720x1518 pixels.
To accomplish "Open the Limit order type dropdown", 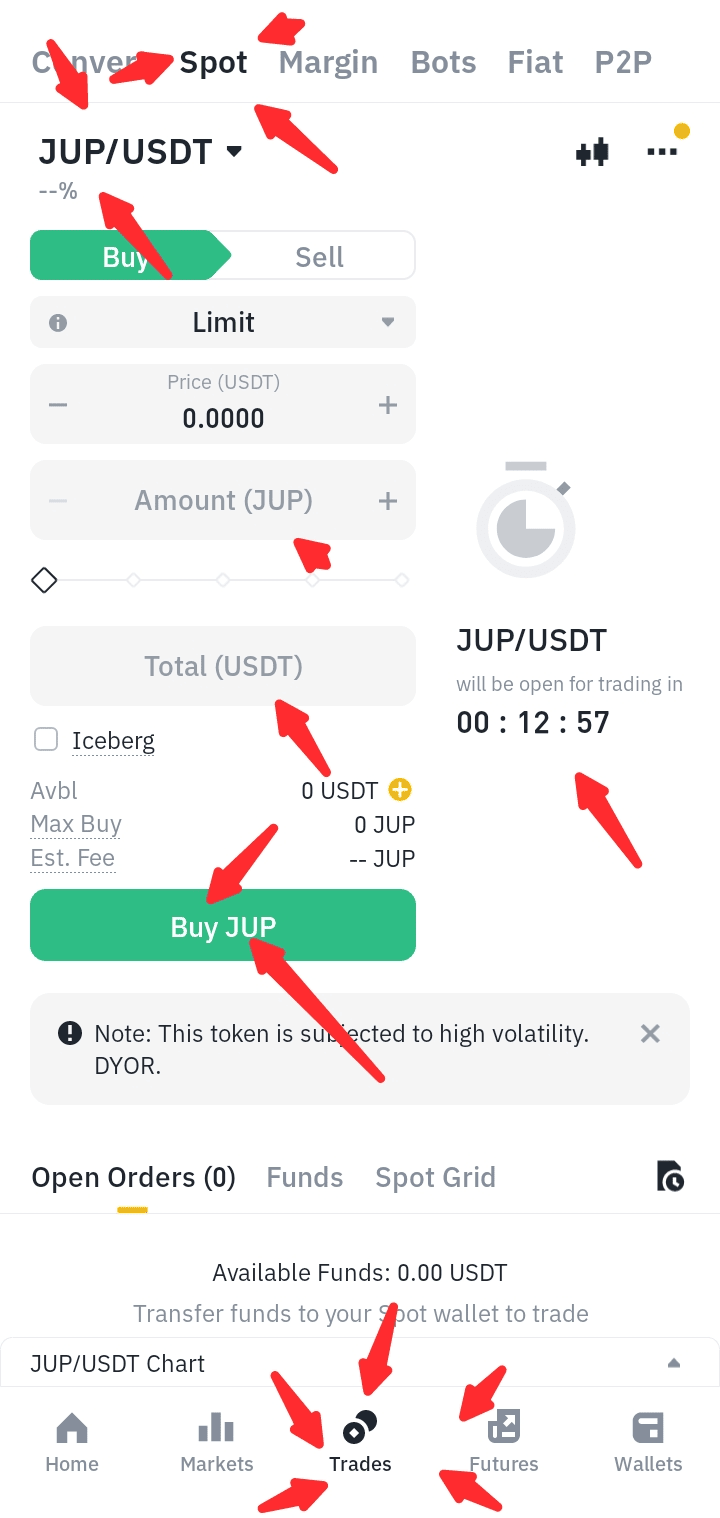I will pyautogui.click(x=387, y=322).
